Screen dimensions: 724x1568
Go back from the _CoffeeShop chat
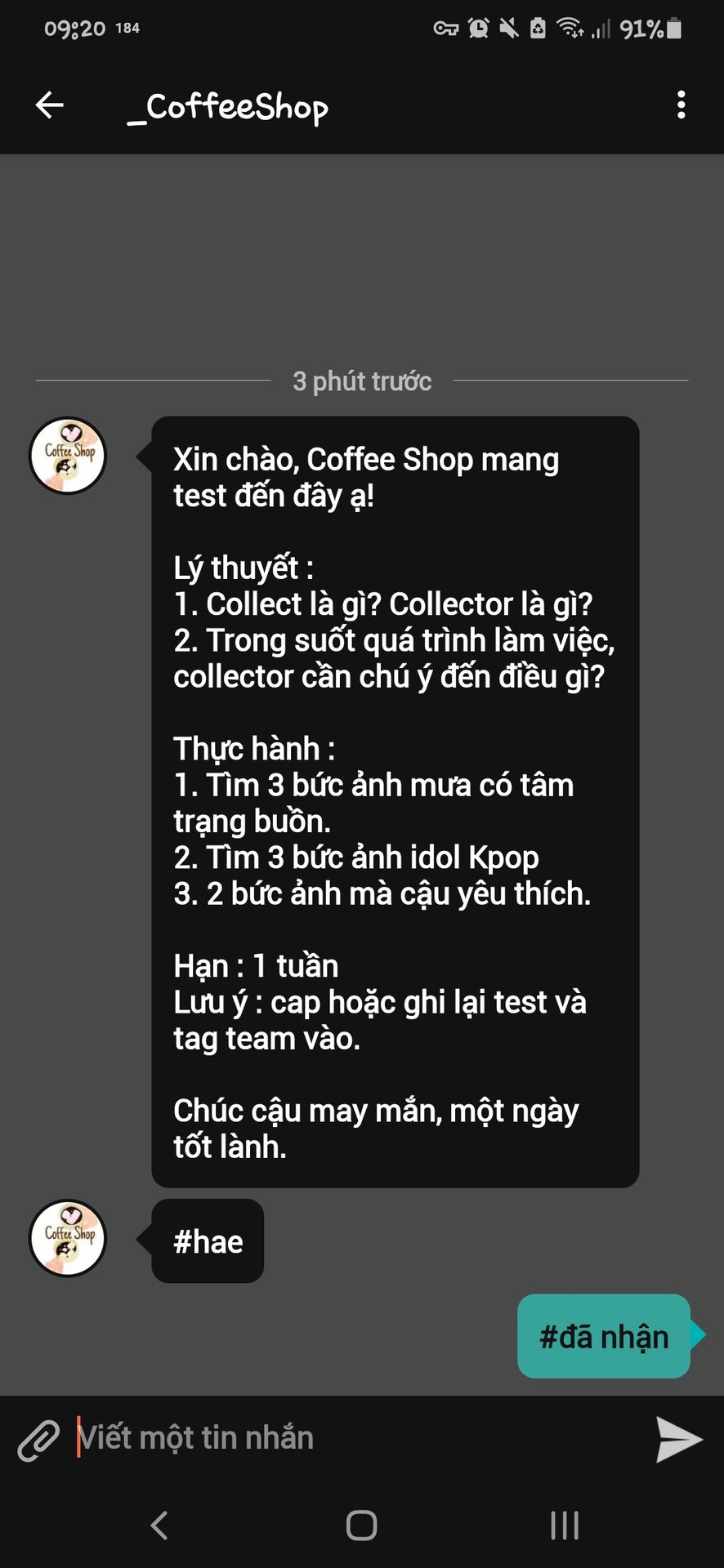[x=49, y=105]
